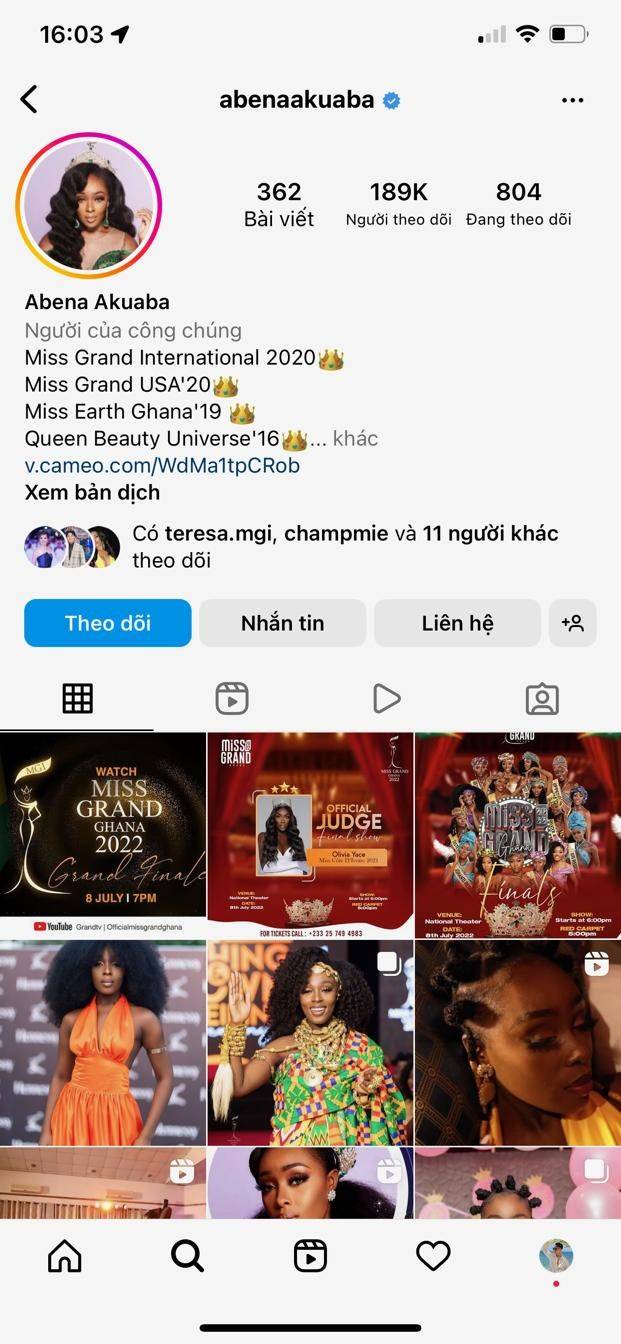621x1344 pixels.
Task: Open the v.cameo.com link
Action: point(162,466)
